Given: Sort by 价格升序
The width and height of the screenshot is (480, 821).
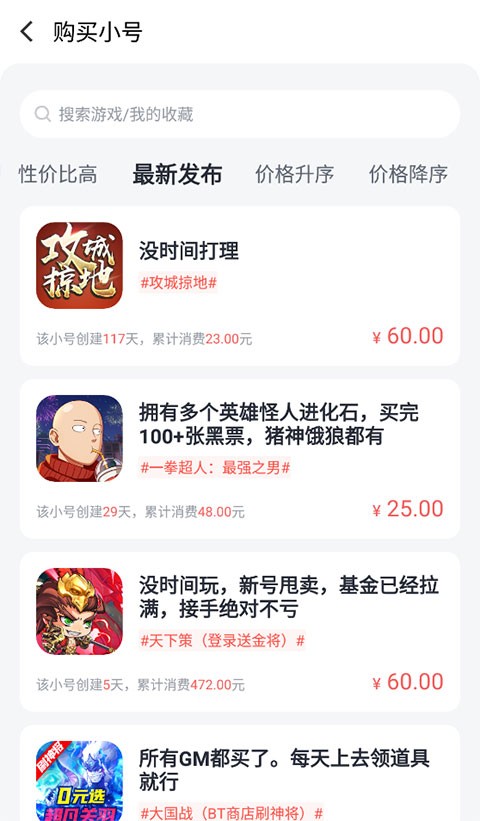Looking at the screenshot, I should click(x=295, y=174).
